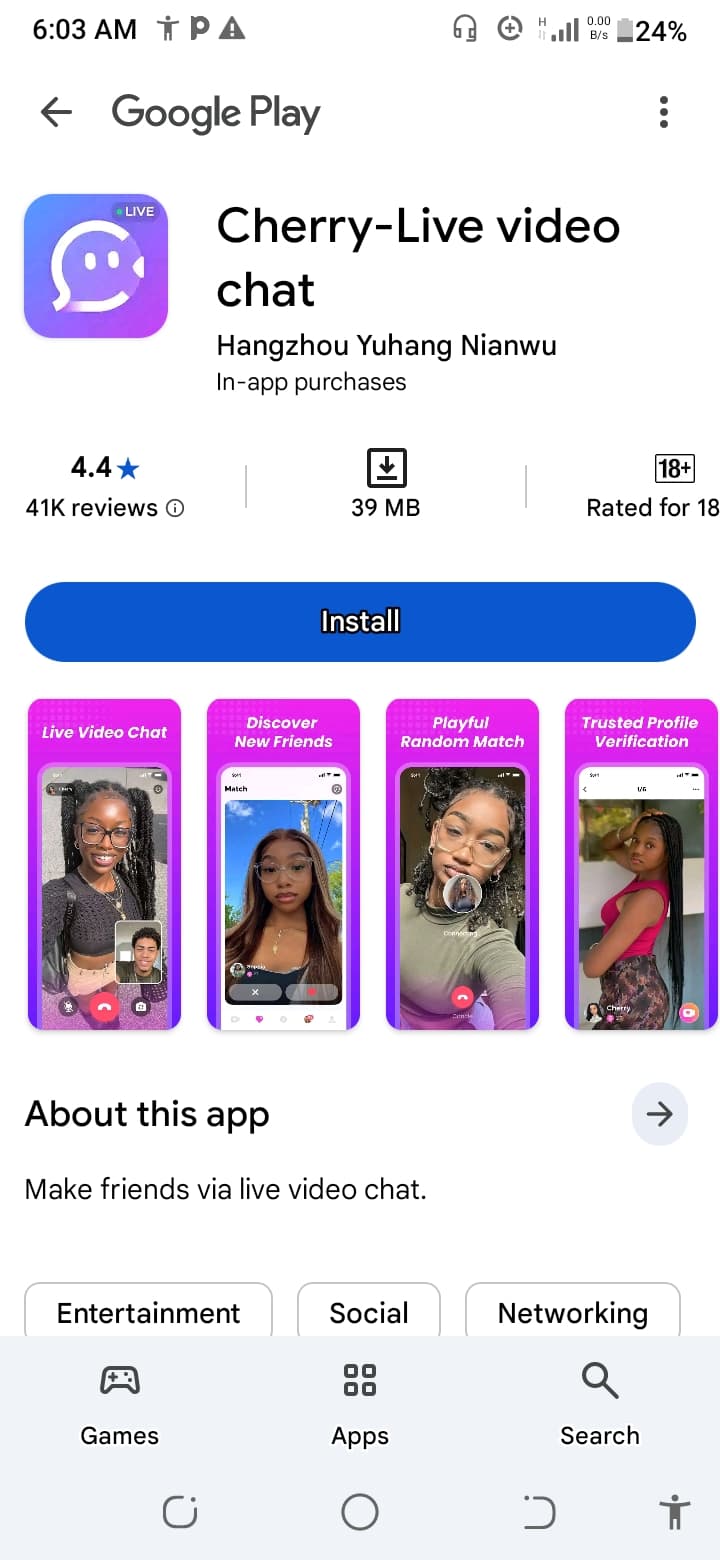Switch to the Games tab
The width and height of the screenshot is (720, 1560).
(x=120, y=1404)
